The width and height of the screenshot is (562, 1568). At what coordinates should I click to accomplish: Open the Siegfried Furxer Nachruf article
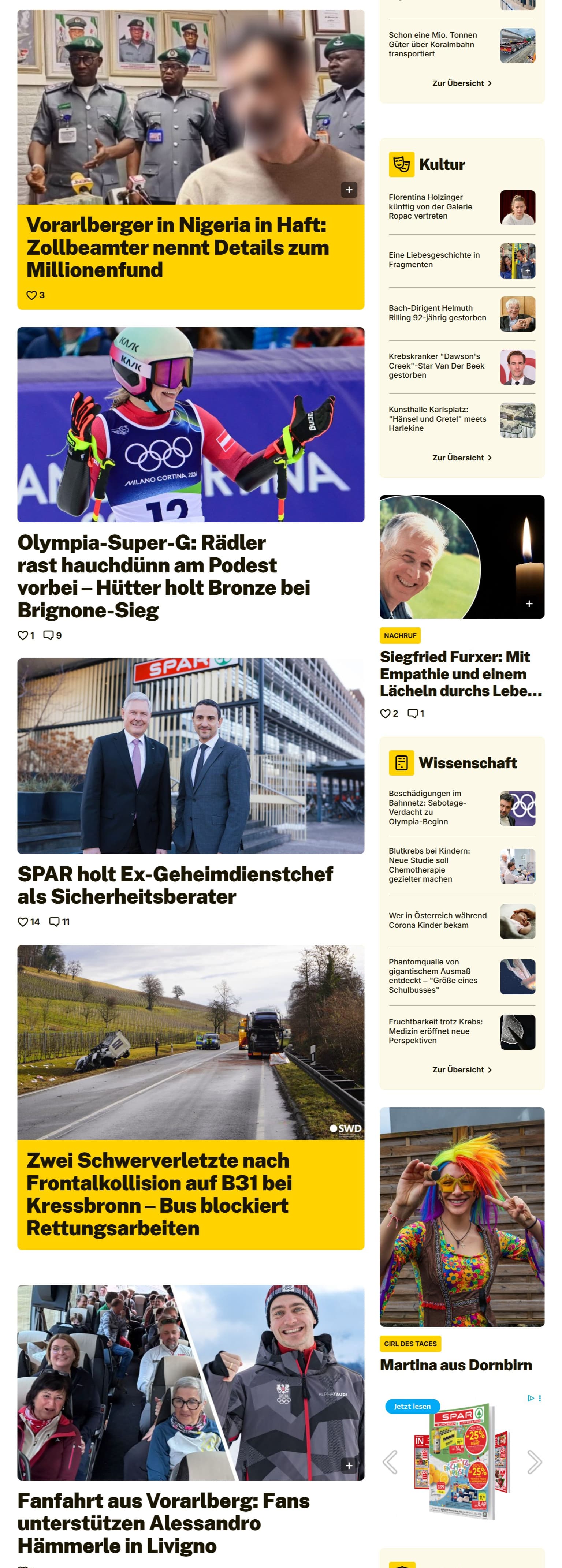tap(460, 673)
